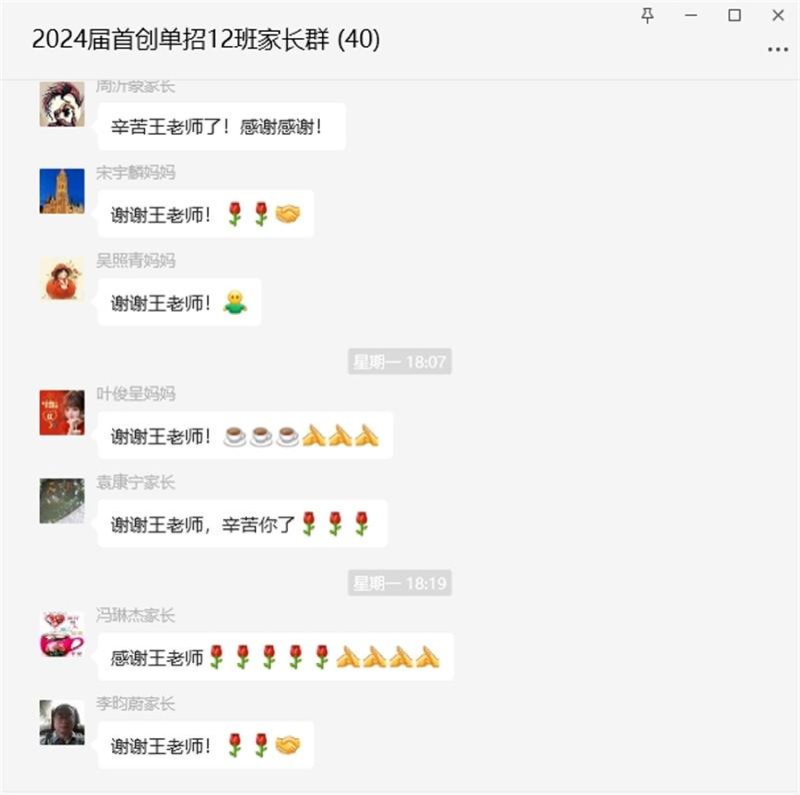
Task: Open avatar of 叶俊呈妈妈
Action: (62, 412)
